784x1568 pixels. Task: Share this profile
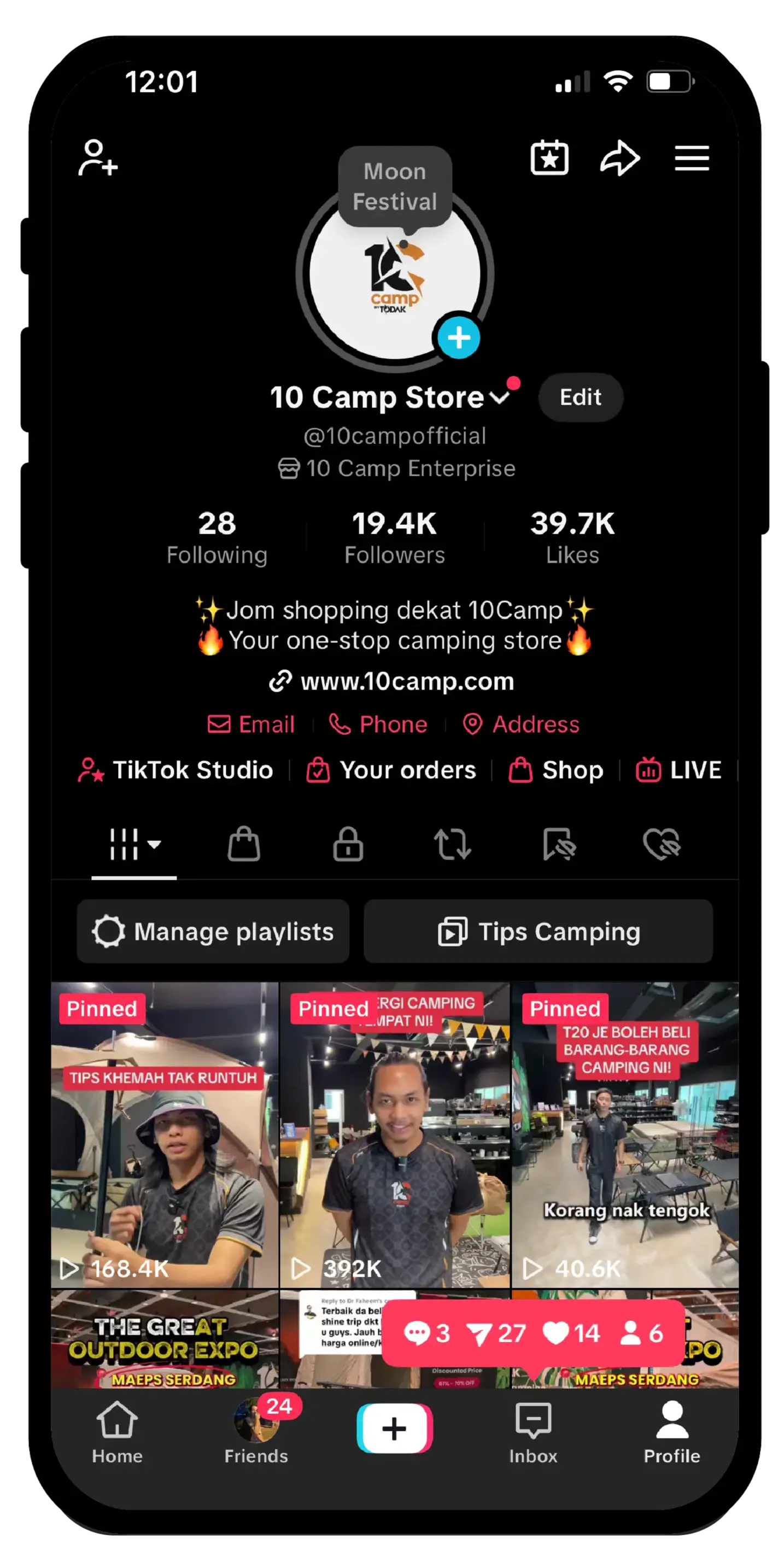click(x=619, y=158)
